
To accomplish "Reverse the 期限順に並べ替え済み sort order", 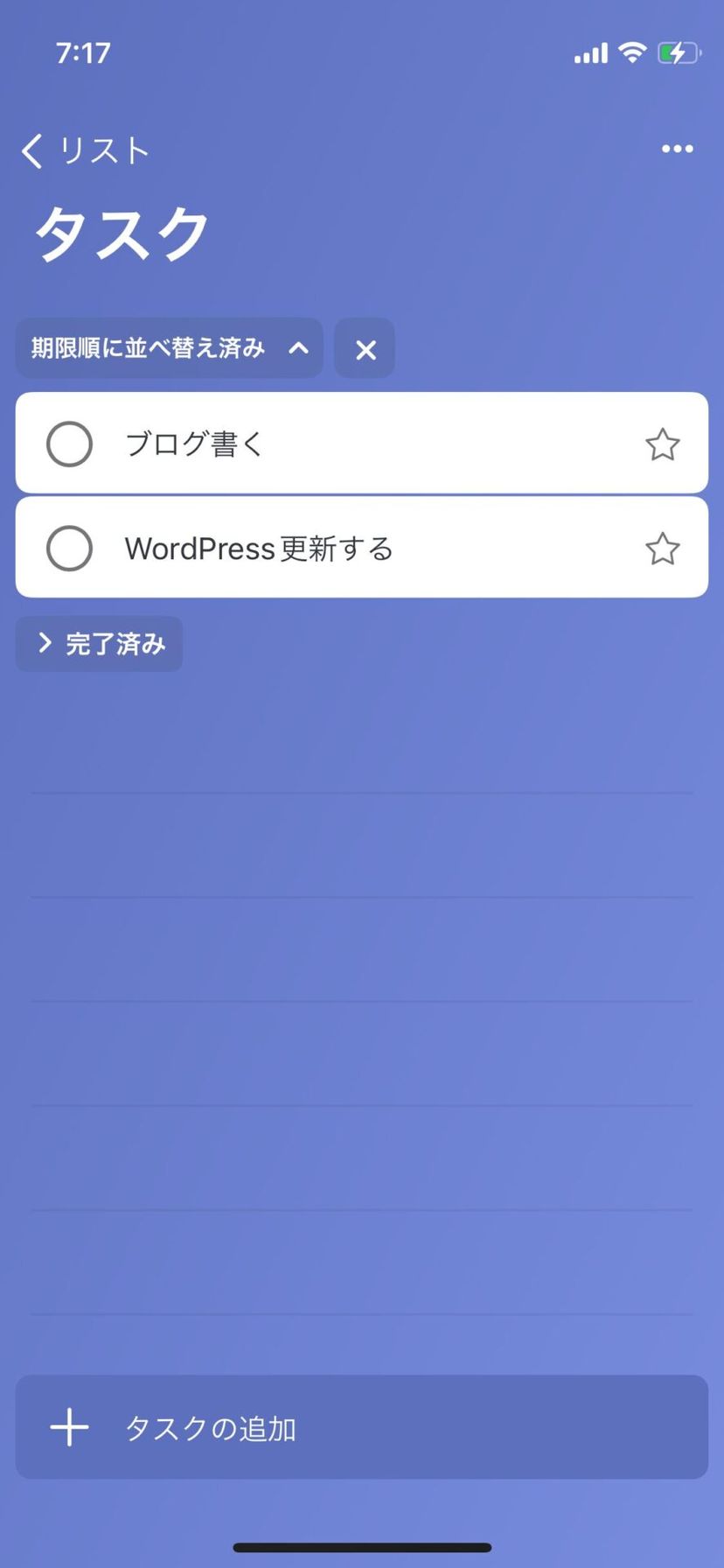I will (x=298, y=348).
